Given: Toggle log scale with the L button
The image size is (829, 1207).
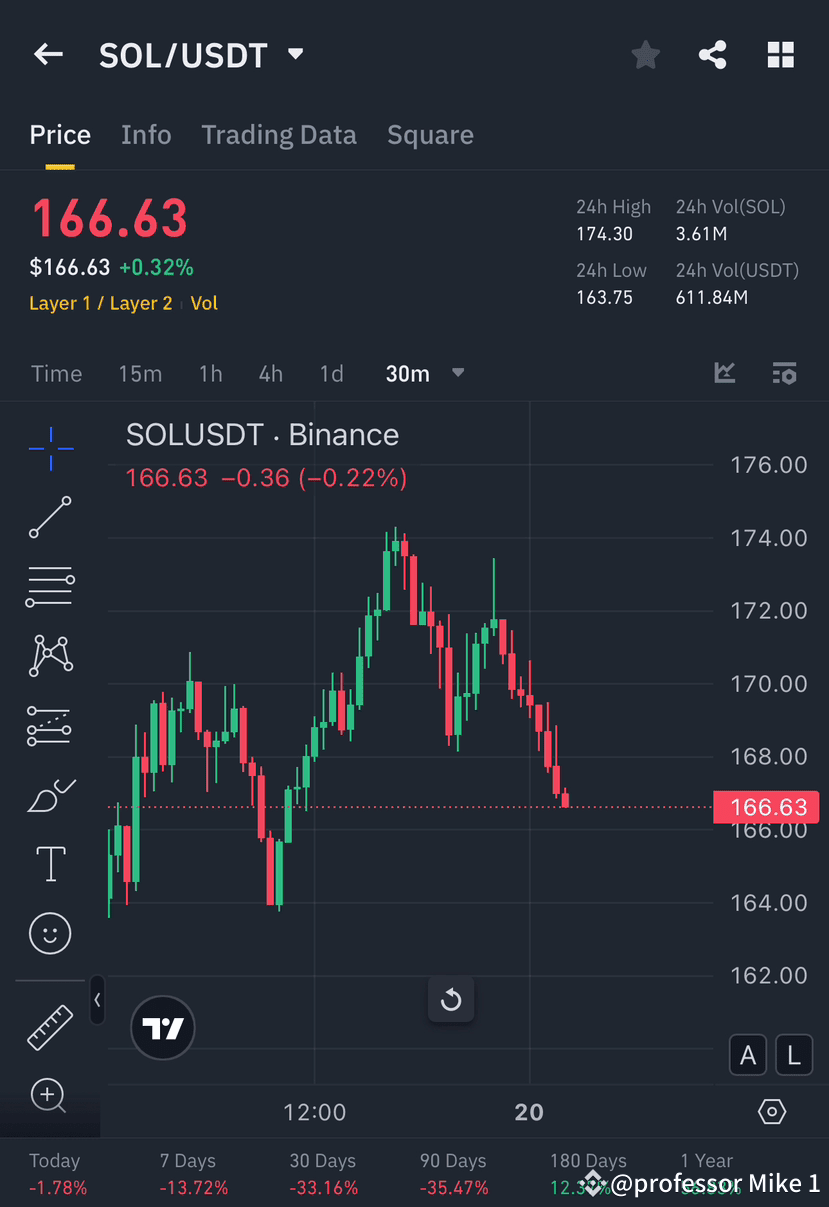Looking at the screenshot, I should (x=793, y=1055).
